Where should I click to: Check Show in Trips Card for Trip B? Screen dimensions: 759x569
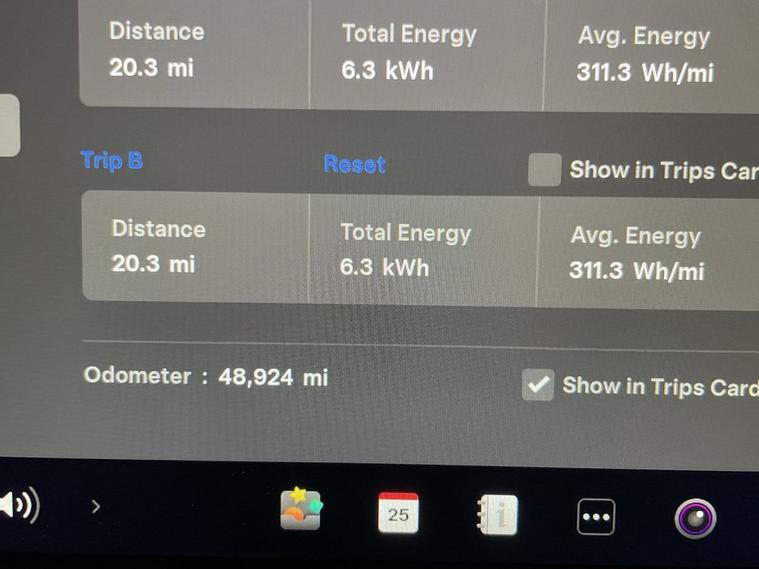[544, 170]
